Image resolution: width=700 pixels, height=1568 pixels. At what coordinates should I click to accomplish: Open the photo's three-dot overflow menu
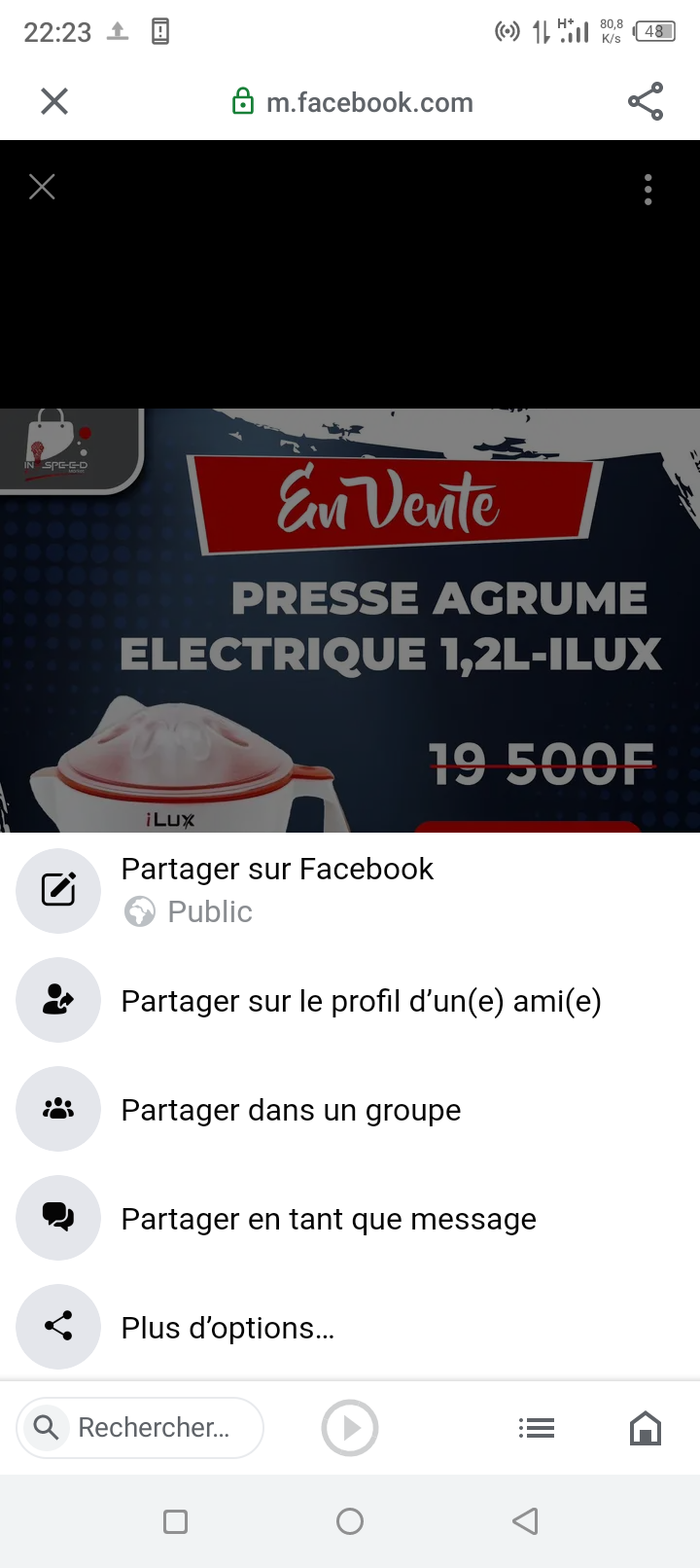(647, 190)
